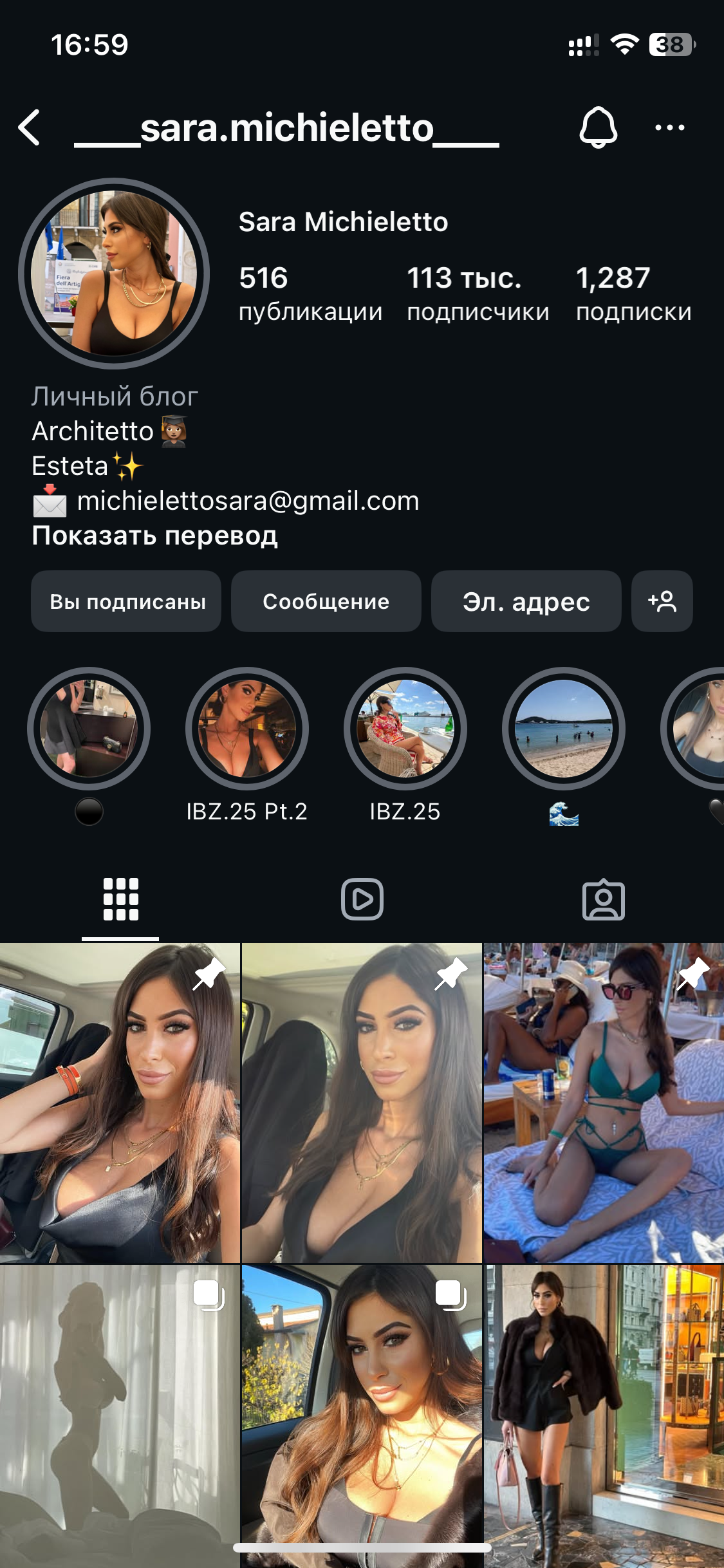Show suggested accounts with add-person icon

pyautogui.click(x=662, y=601)
